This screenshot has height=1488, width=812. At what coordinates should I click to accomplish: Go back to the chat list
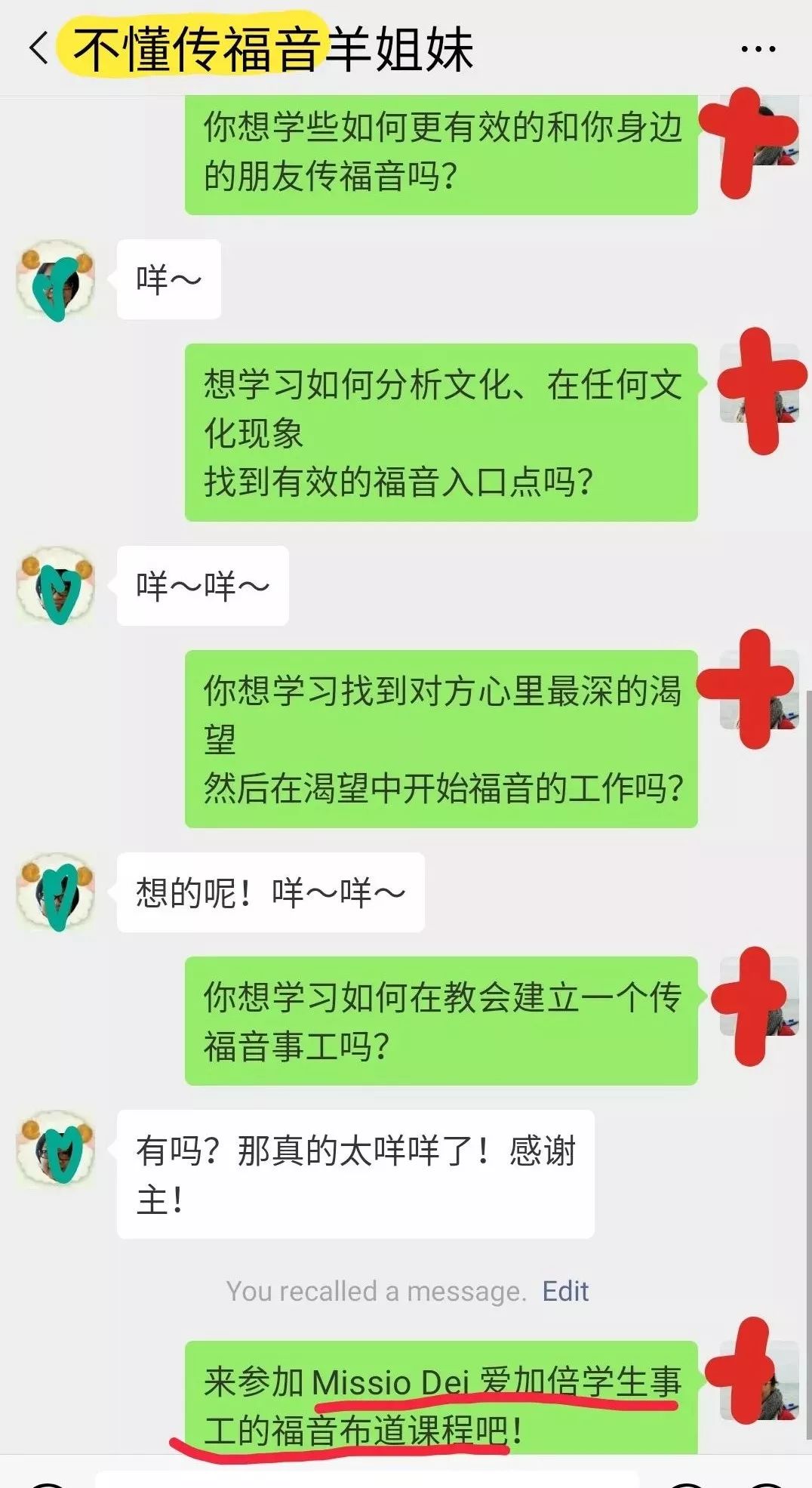click(39, 49)
